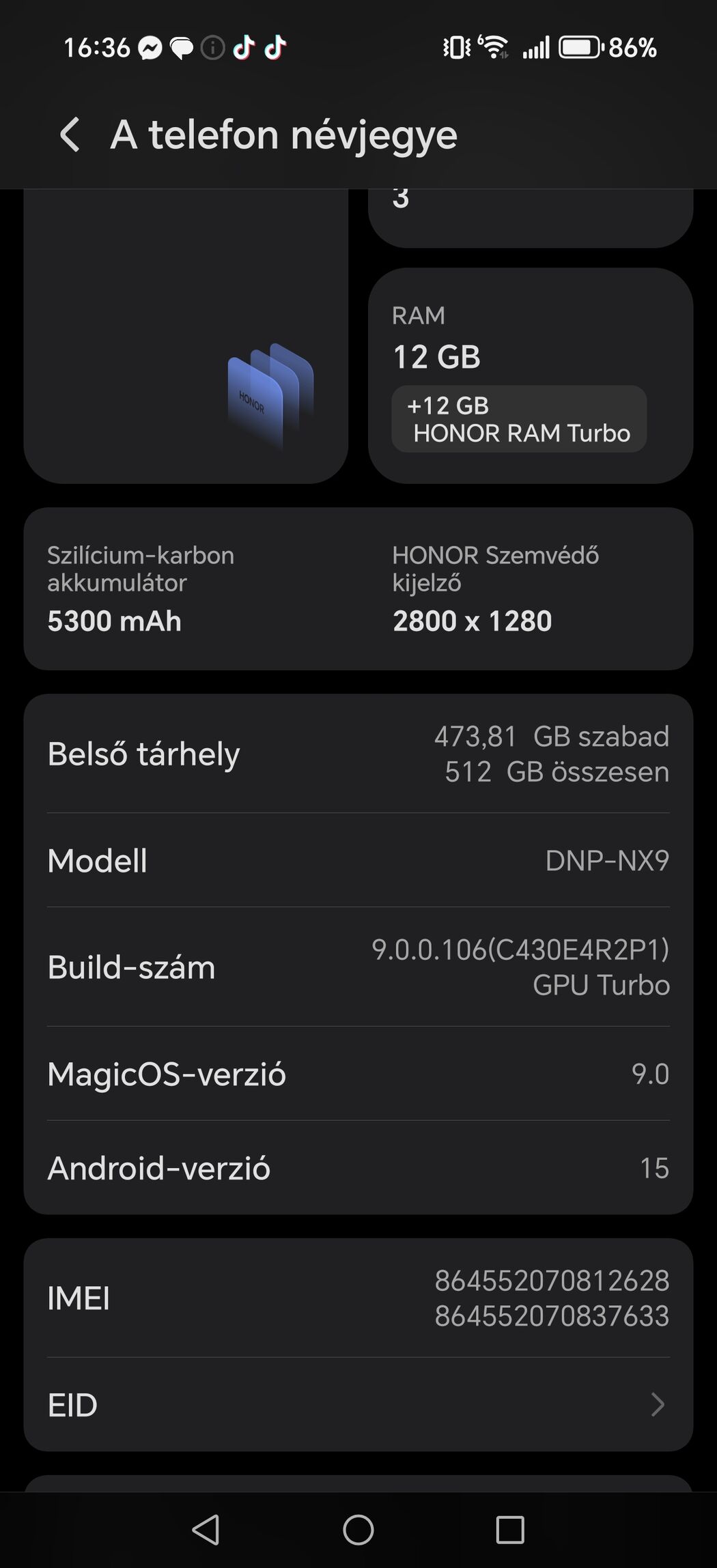The height and width of the screenshot is (1568, 717).
Task: Tap the system home button
Action: tap(358, 1530)
